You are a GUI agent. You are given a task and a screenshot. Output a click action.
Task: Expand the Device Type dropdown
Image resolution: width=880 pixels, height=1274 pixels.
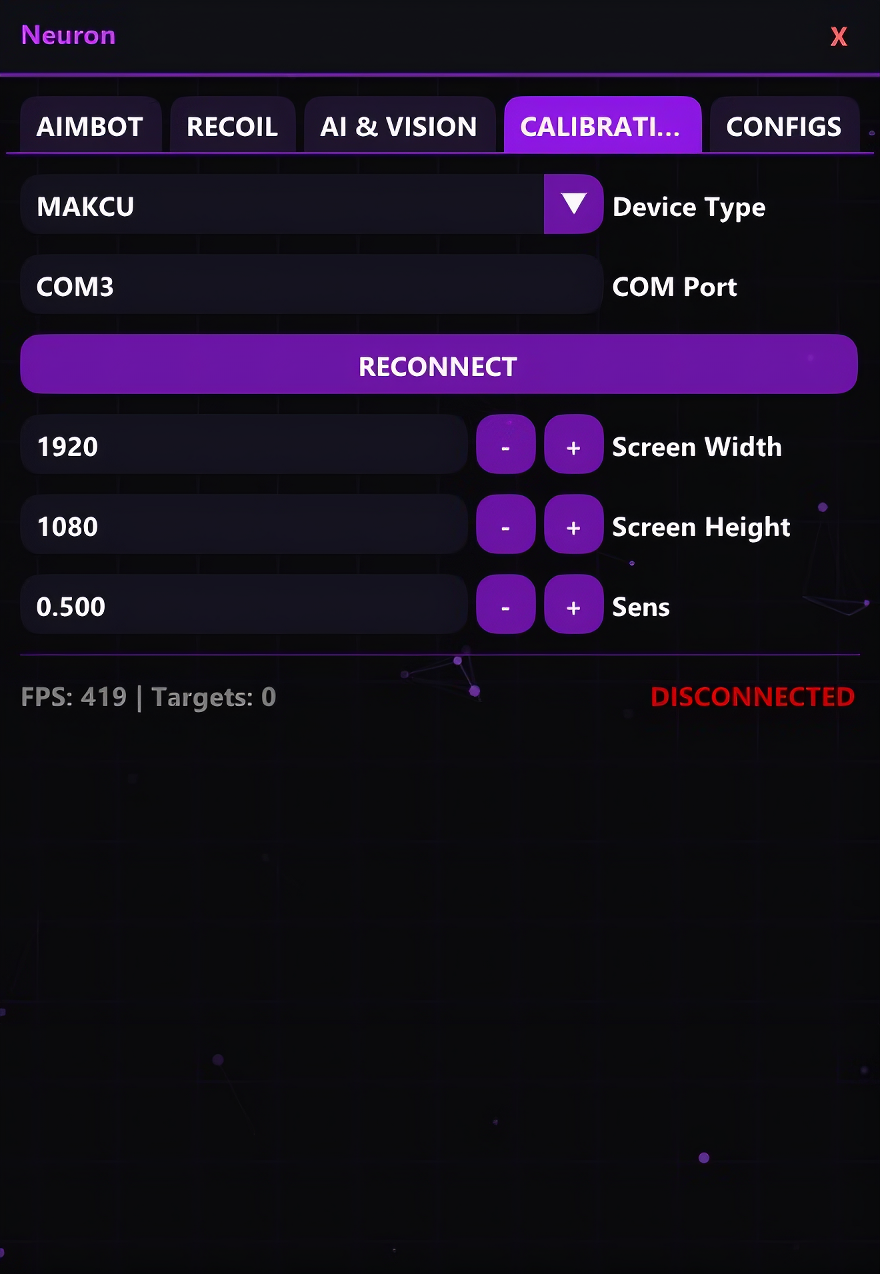pyautogui.click(x=573, y=205)
